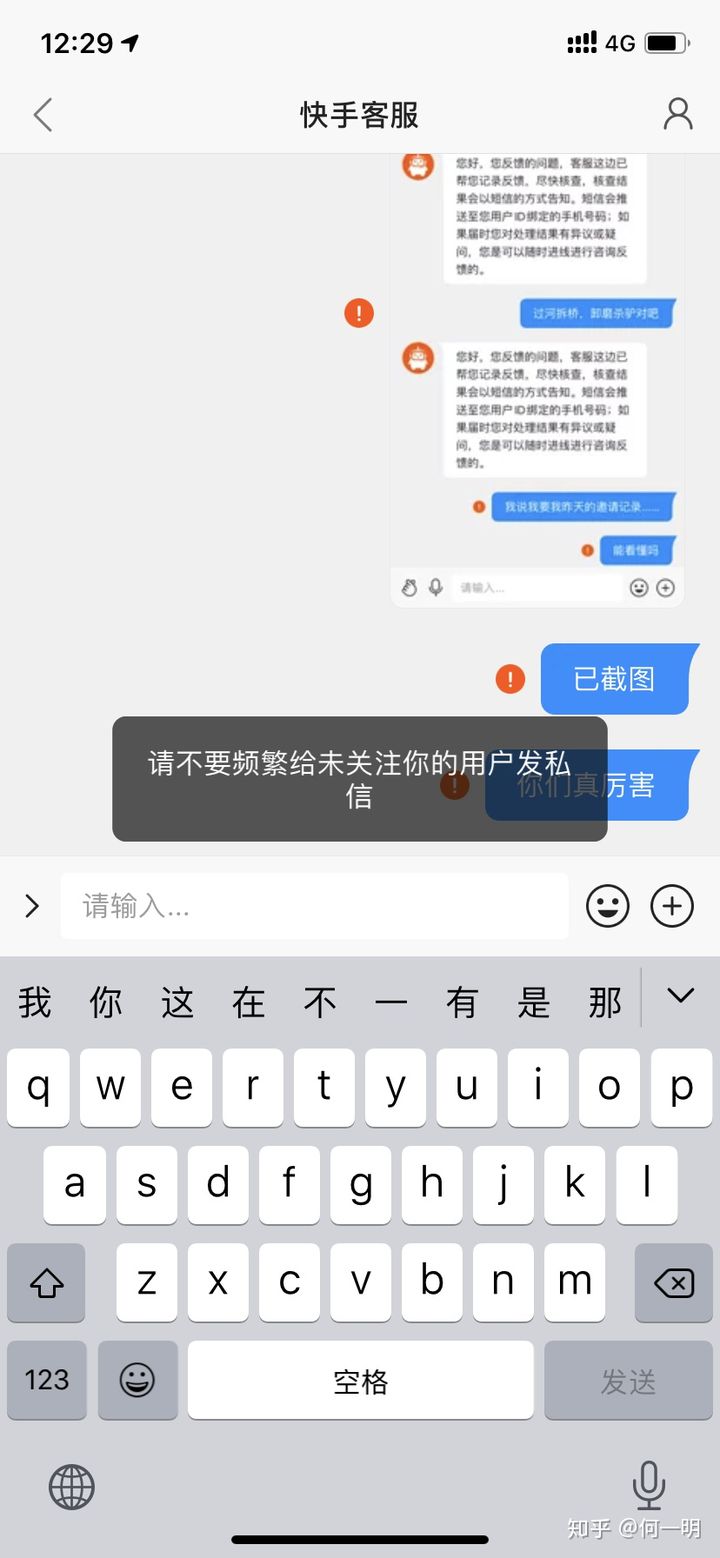
Task: Tap the 请输入 message input field
Action: pyautogui.click(x=300, y=906)
